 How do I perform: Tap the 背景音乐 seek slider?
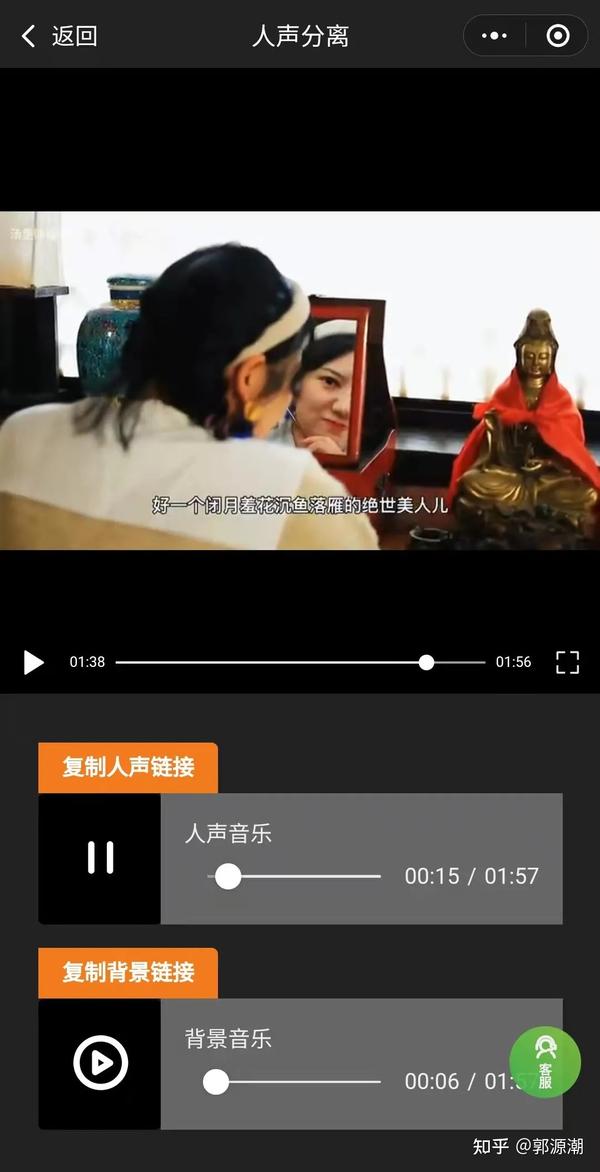tap(291, 1082)
